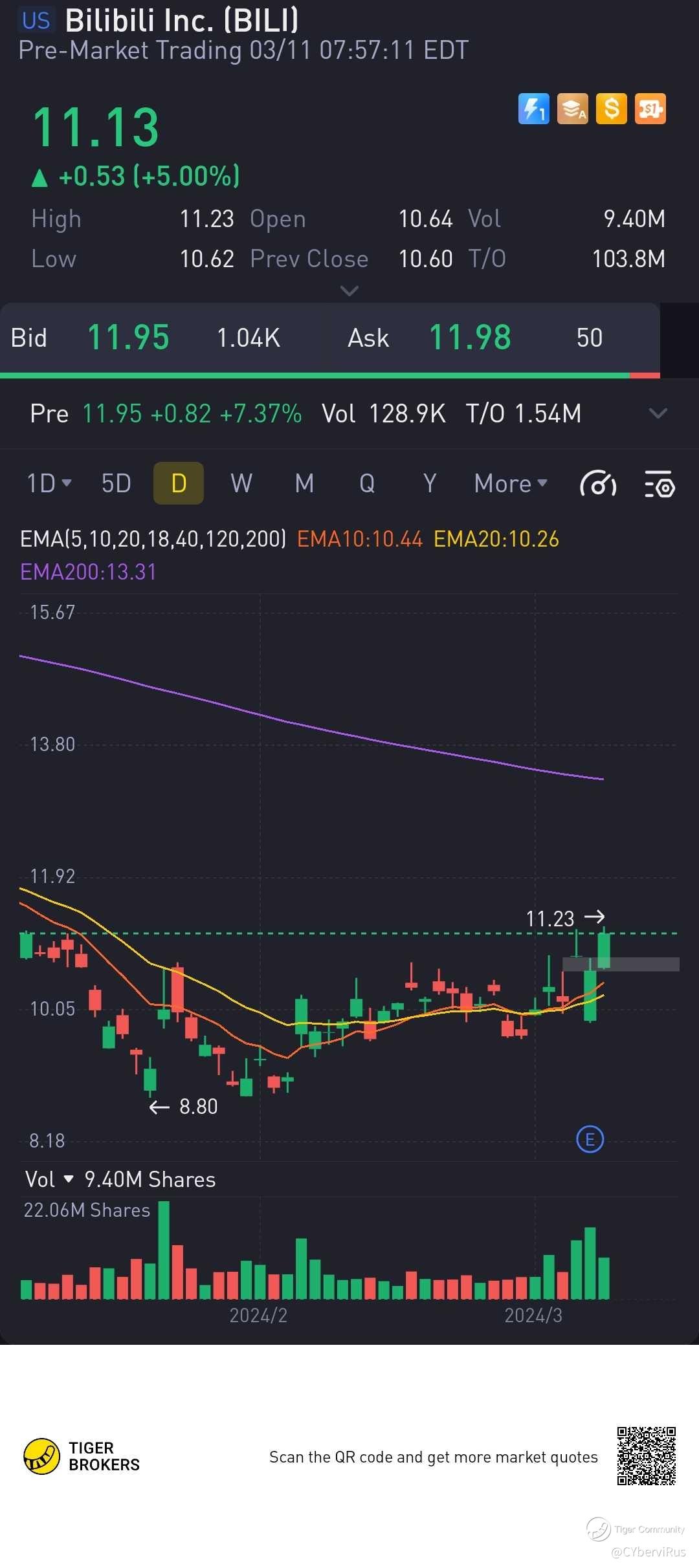Viewport: 699px width, 1568px height.
Task: Switch to the W weekly chart
Action: 241,483
